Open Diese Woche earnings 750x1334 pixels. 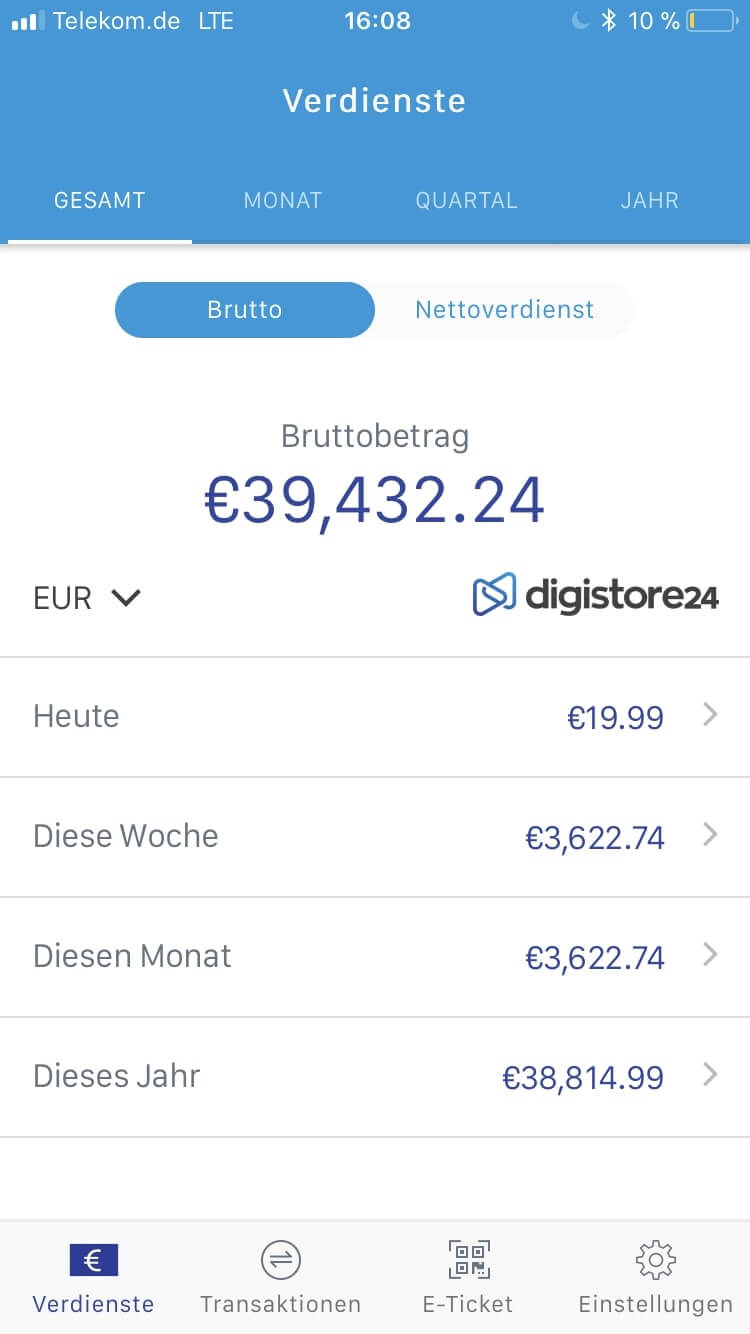pyautogui.click(x=375, y=837)
